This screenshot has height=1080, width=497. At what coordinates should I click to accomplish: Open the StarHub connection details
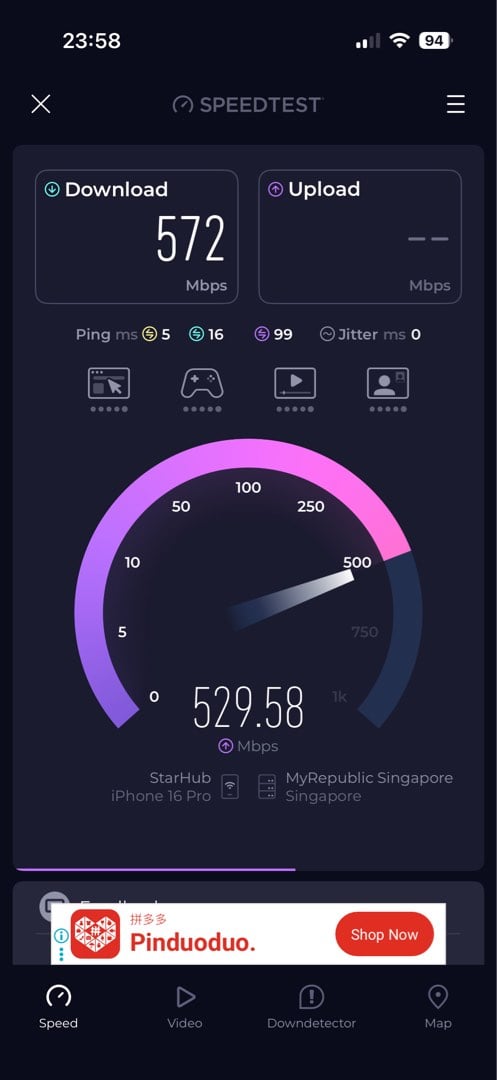point(175,787)
